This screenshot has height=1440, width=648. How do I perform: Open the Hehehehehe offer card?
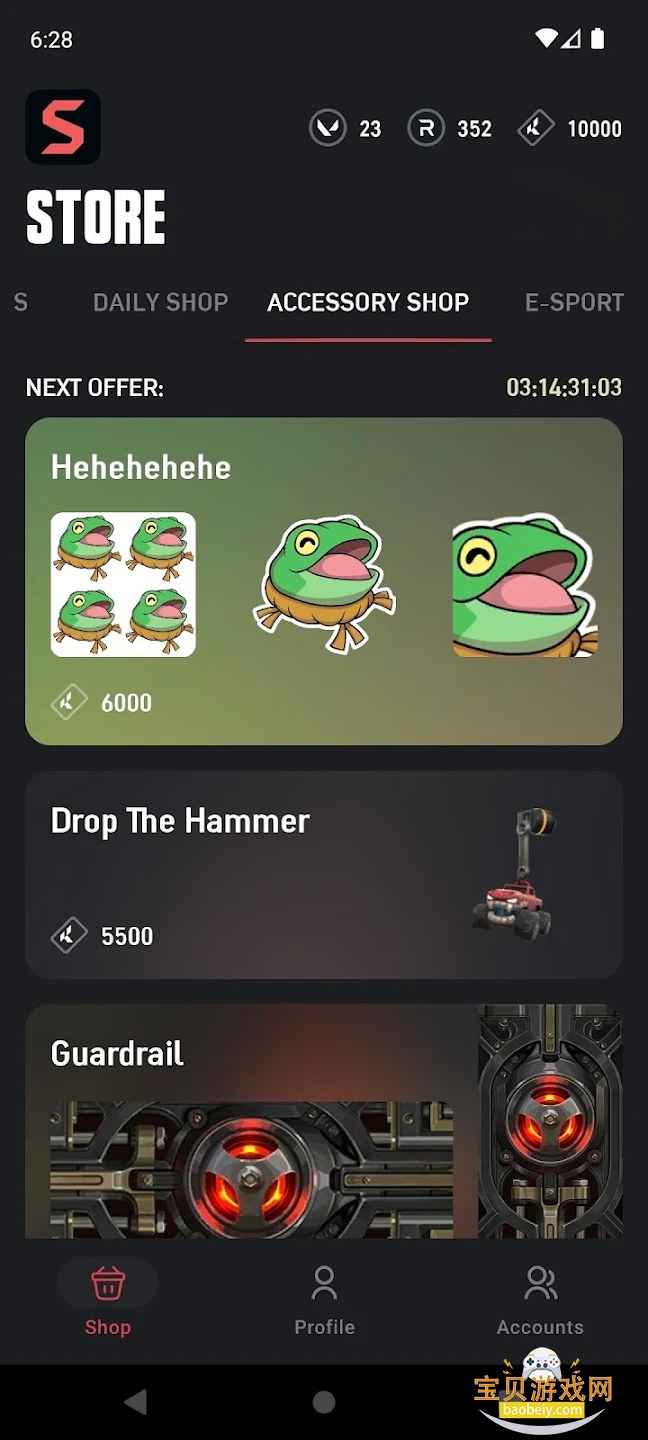click(323, 581)
